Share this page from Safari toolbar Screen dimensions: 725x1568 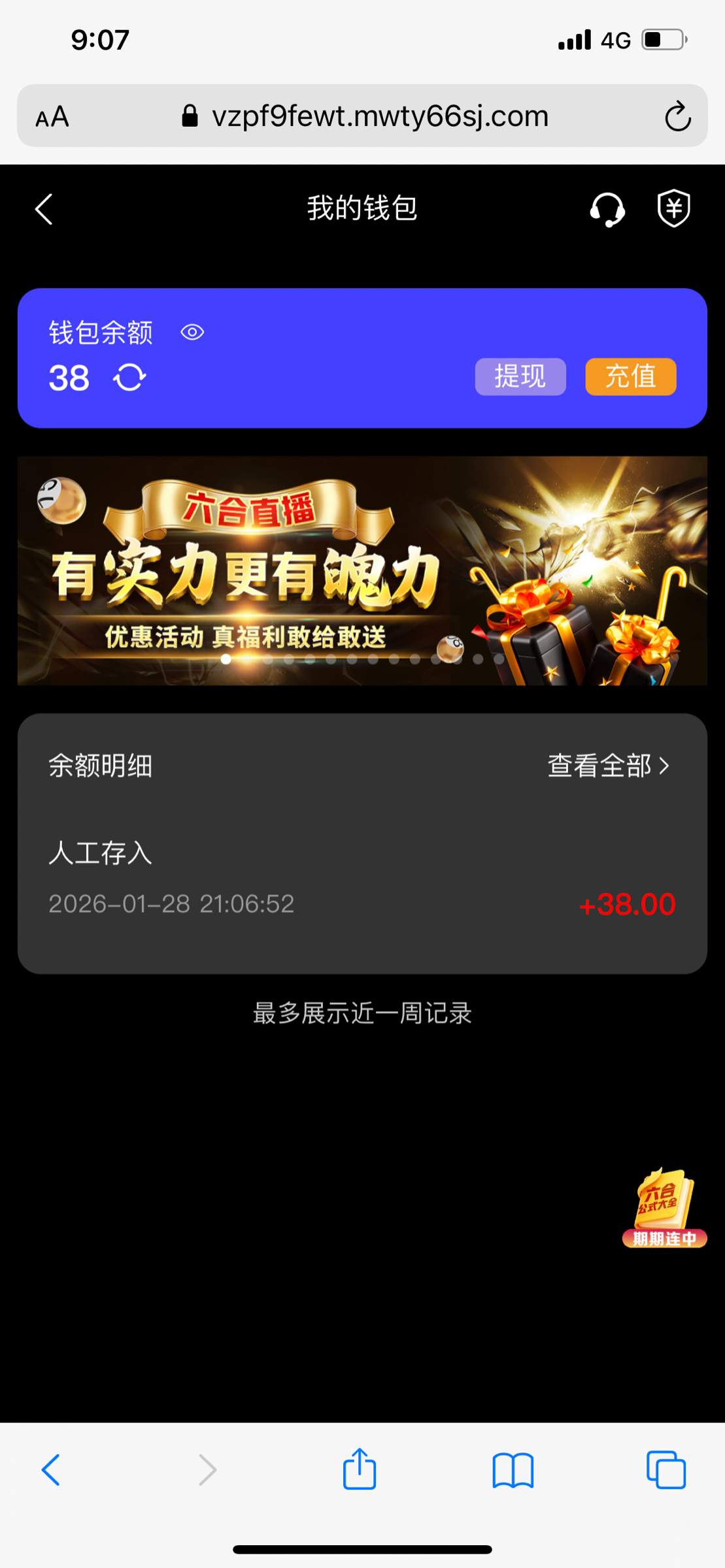click(360, 1470)
